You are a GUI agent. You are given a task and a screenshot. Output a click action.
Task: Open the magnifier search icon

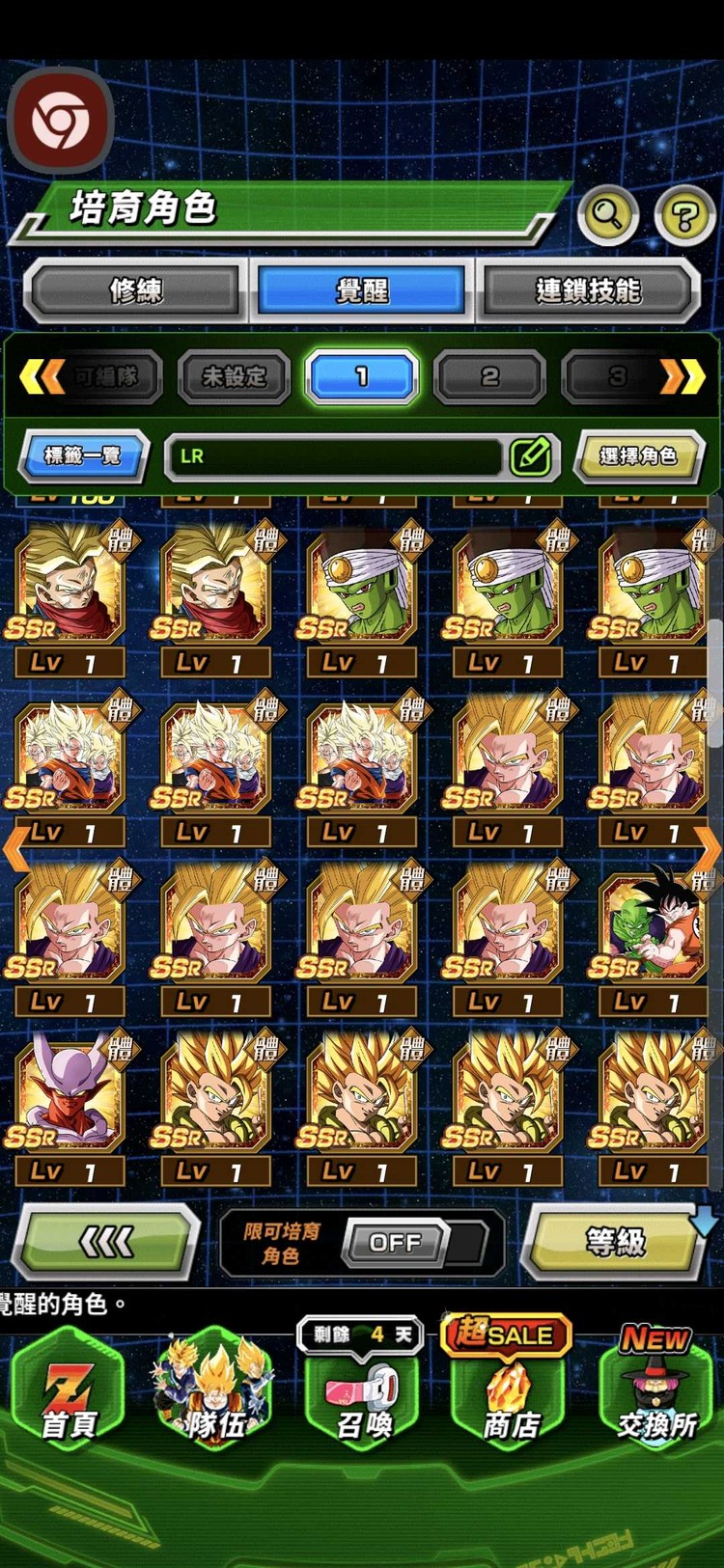(607, 213)
